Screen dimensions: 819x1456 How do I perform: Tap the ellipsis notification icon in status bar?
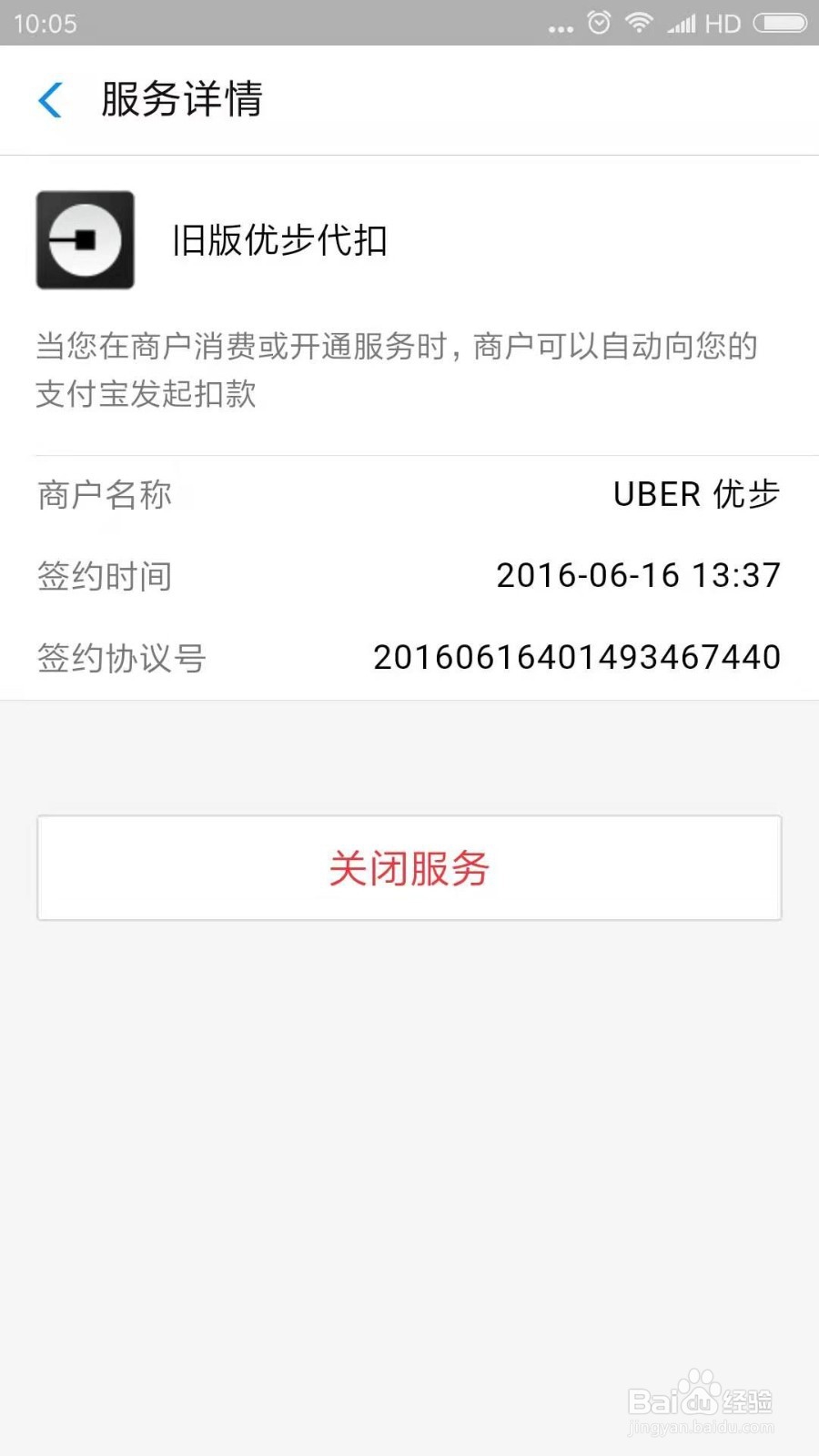coord(561,27)
